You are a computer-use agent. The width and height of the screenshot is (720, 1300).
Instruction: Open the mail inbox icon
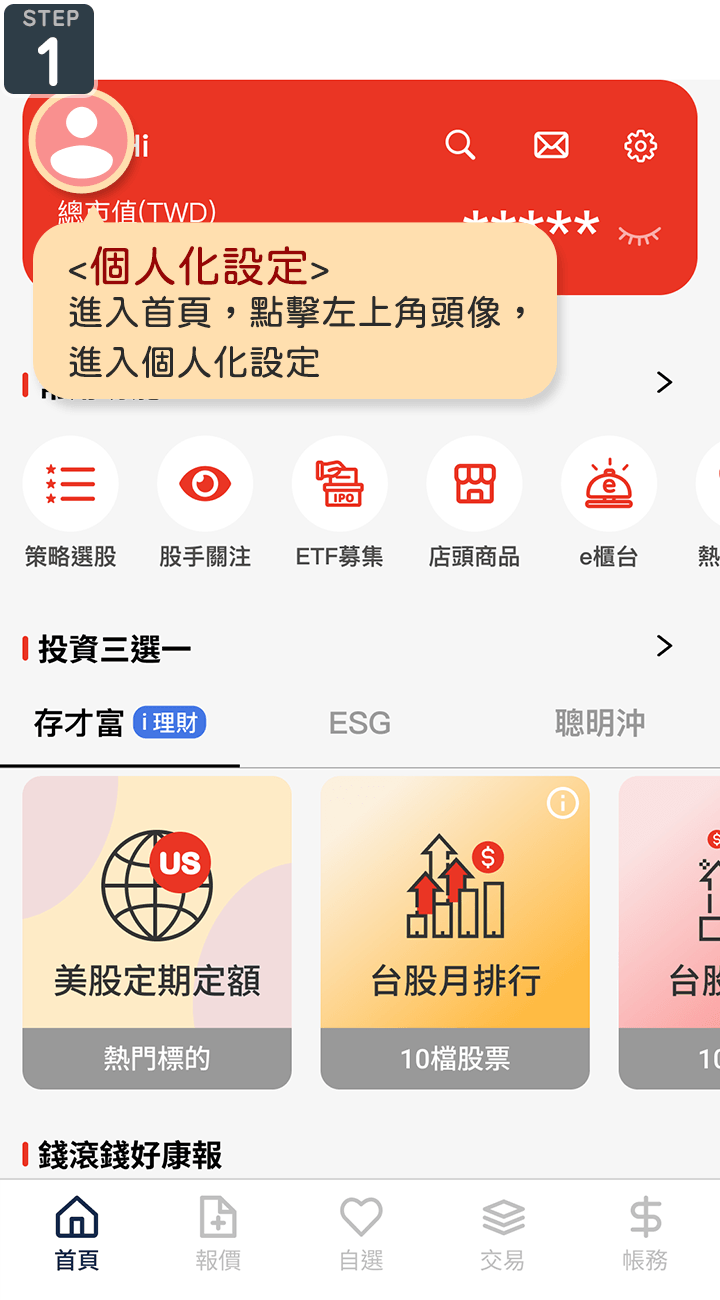point(551,146)
